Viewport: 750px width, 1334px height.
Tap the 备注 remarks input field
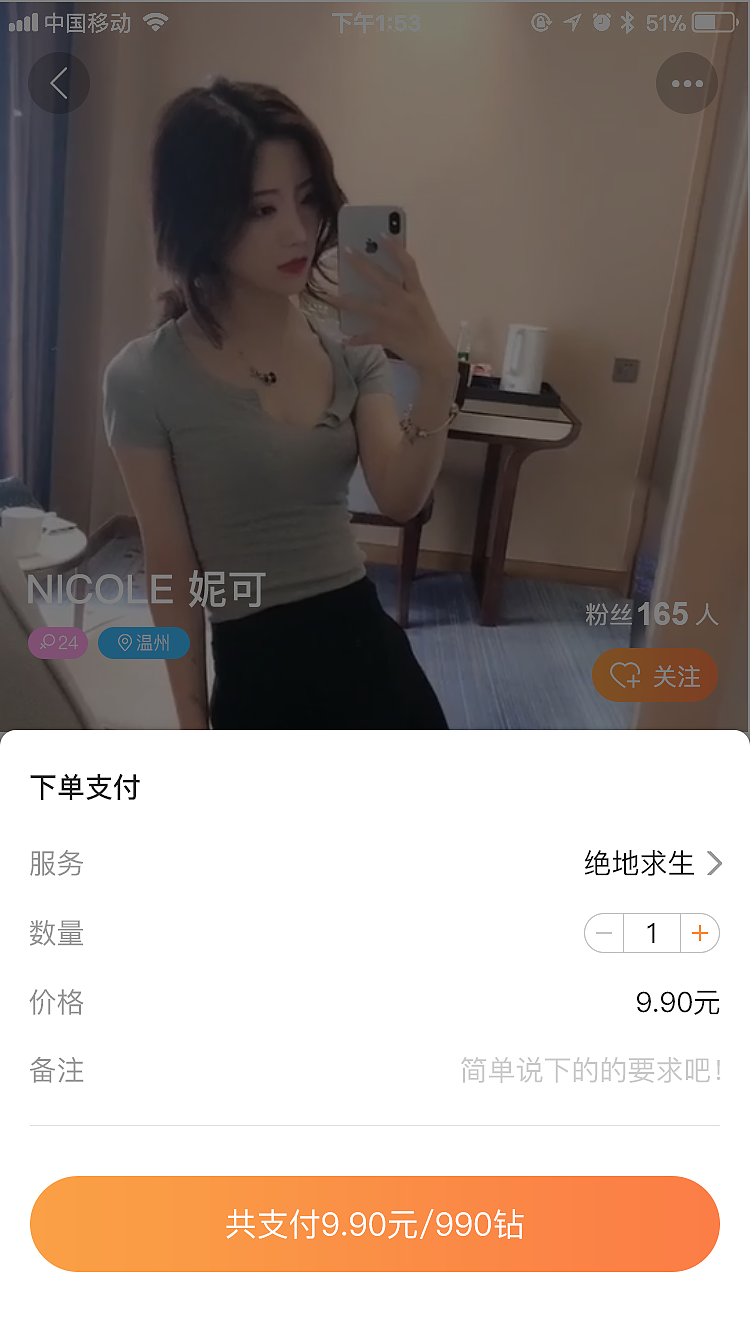point(600,1071)
